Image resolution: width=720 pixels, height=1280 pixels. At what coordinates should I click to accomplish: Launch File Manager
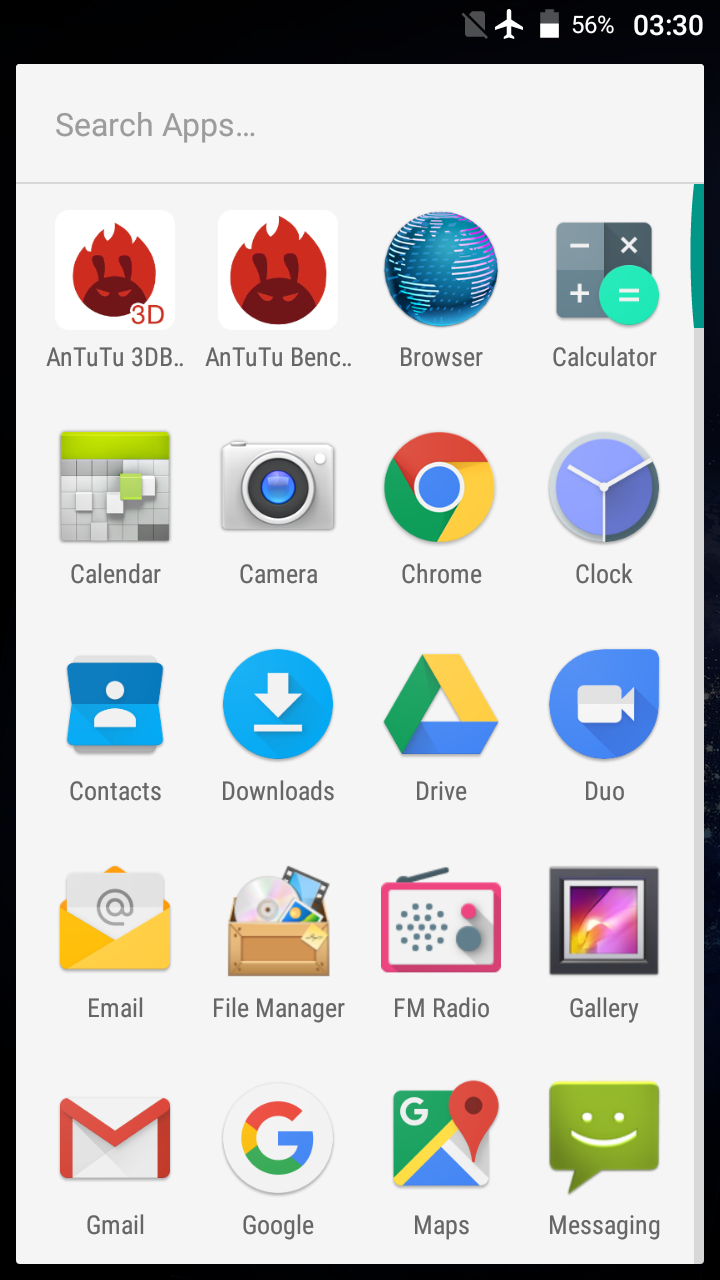pyautogui.click(x=278, y=921)
